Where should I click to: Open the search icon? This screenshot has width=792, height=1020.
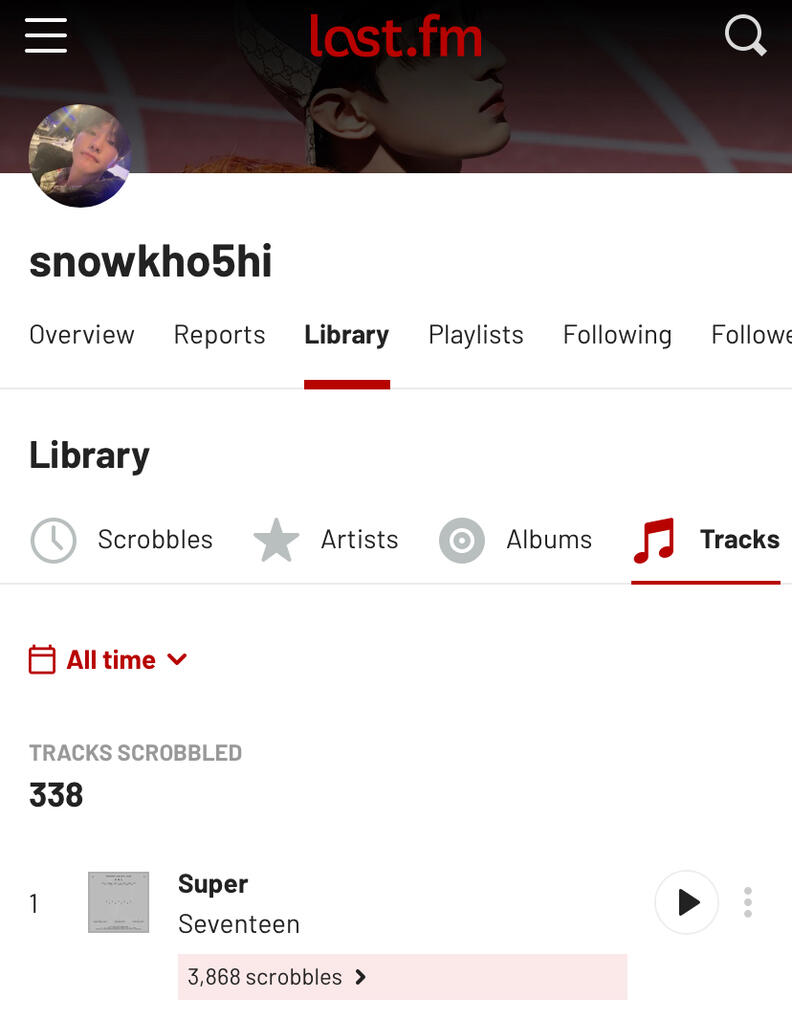[x=745, y=36]
